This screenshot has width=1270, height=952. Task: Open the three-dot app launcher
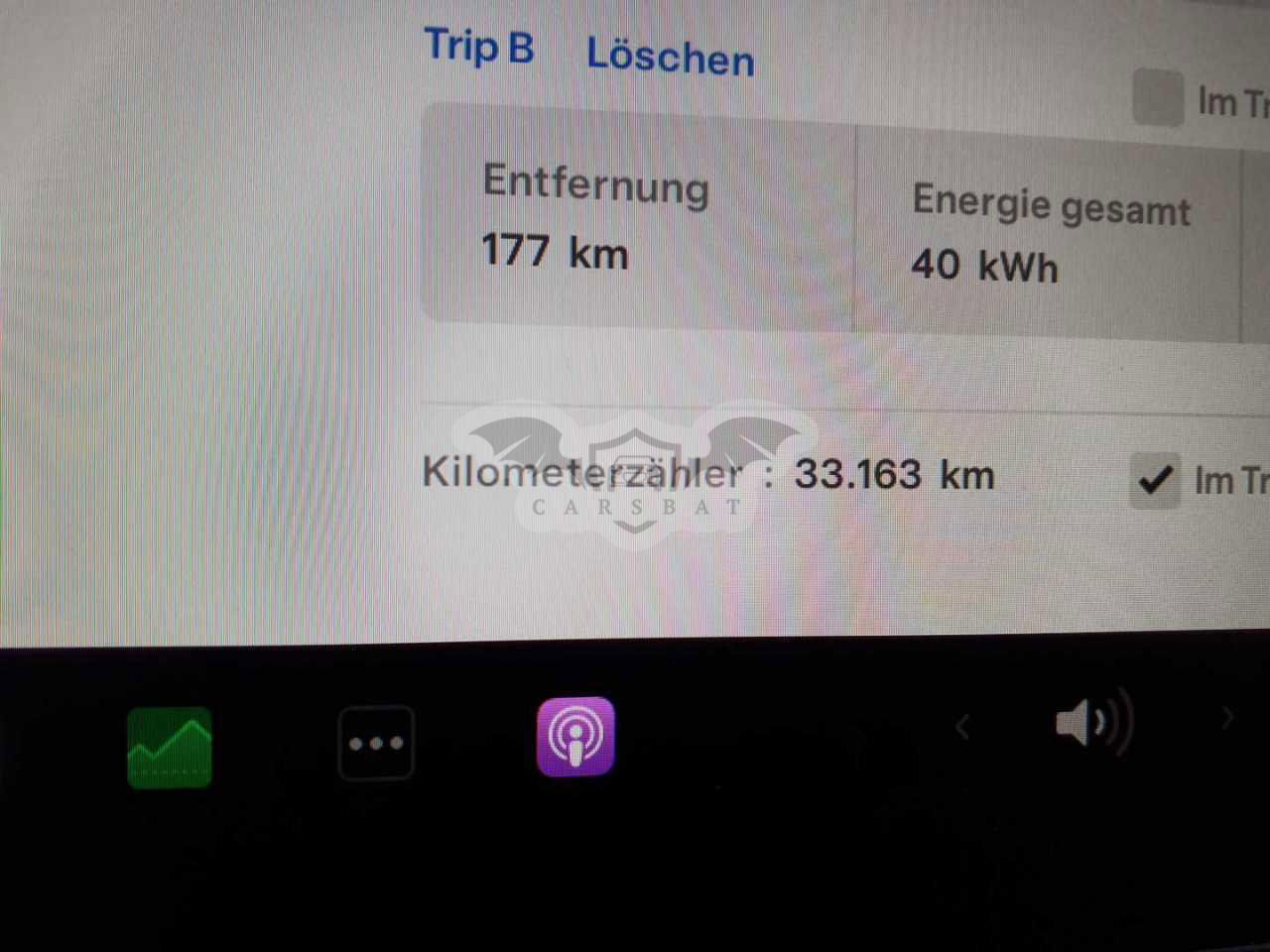coord(376,743)
